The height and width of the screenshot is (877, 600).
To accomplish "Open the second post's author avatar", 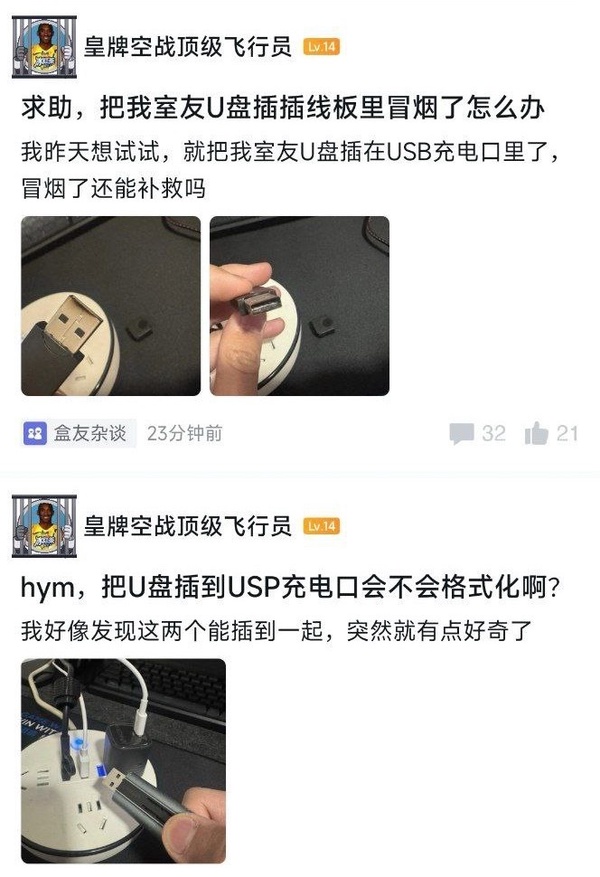I will (44, 526).
